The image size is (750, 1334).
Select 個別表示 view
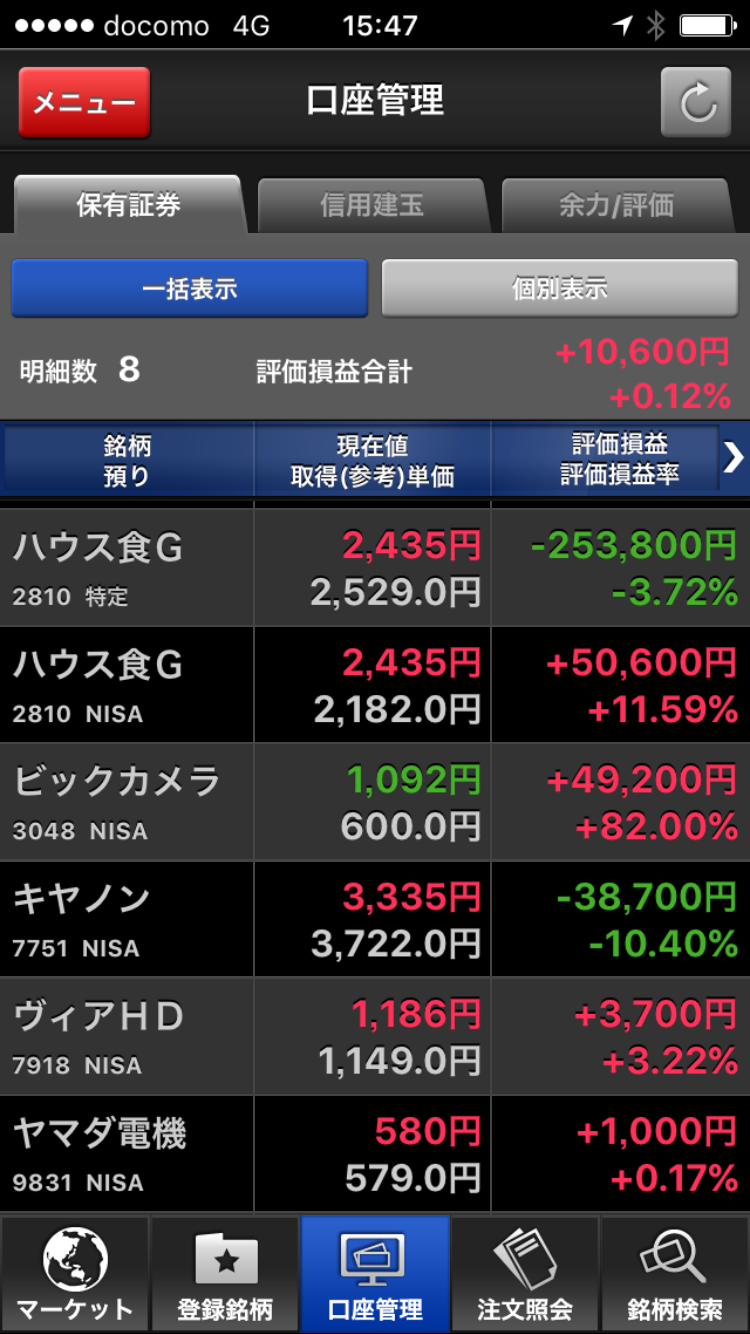[559, 288]
